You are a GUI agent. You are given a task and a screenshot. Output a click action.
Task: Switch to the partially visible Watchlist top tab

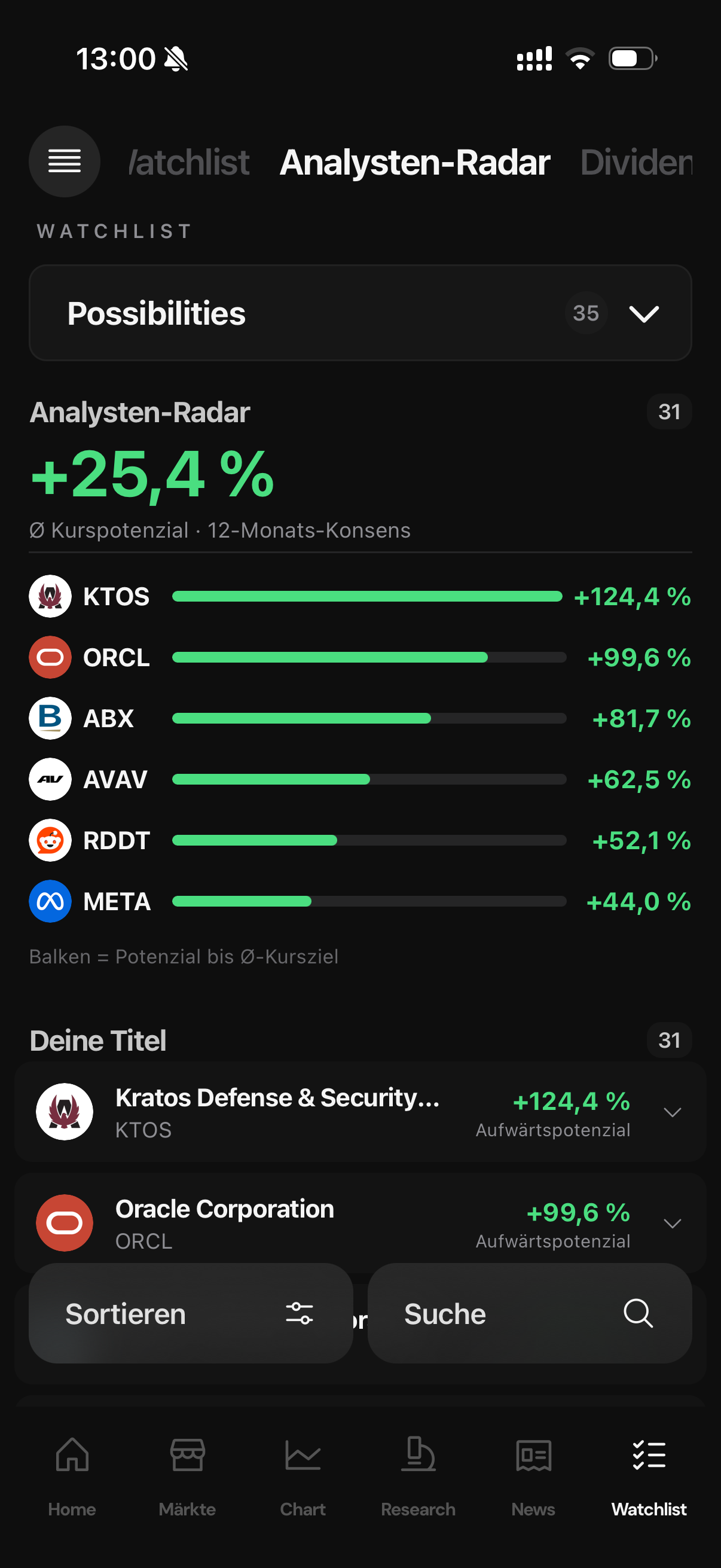tap(188, 163)
